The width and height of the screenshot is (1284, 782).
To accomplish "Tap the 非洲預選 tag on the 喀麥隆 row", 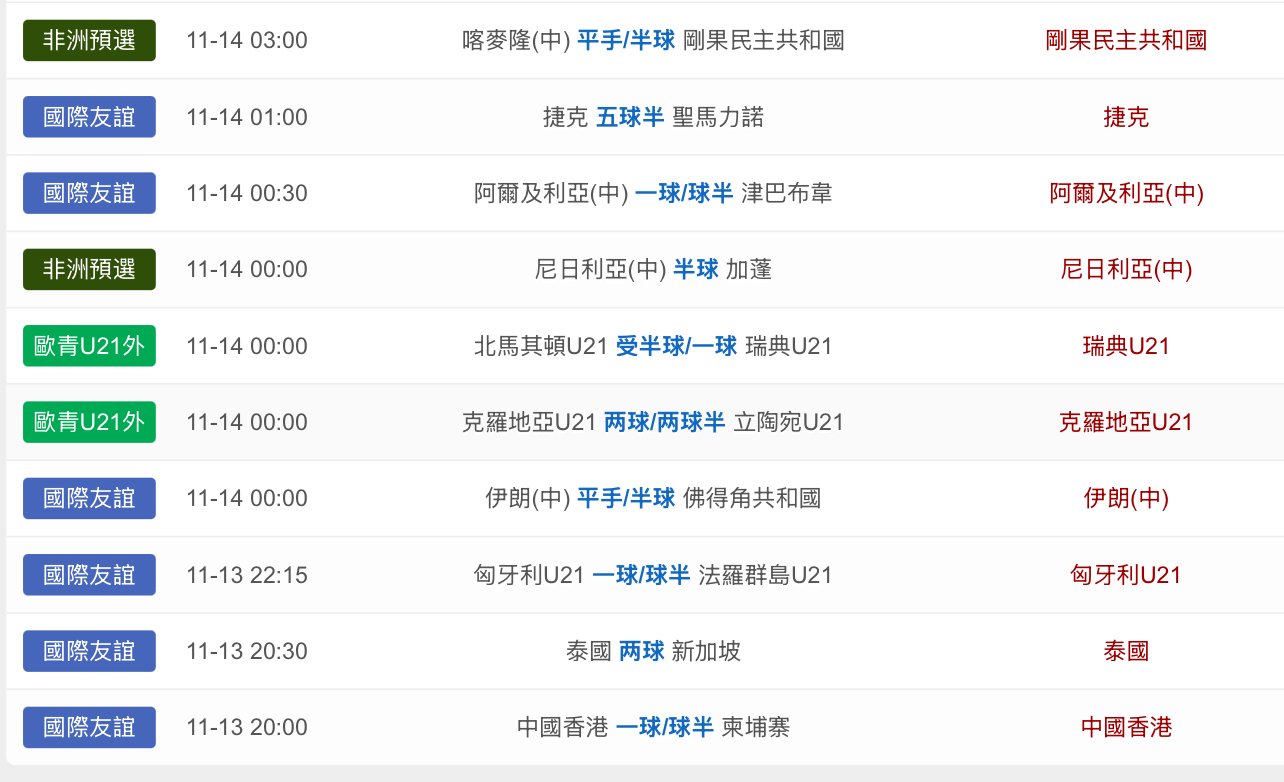I will pyautogui.click(x=89, y=41).
